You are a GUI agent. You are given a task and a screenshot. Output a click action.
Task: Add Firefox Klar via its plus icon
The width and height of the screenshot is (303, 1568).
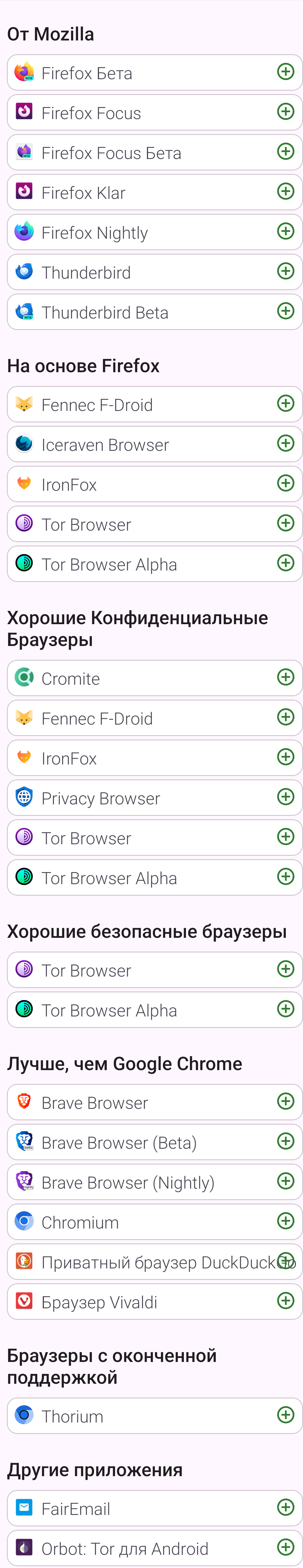coord(285,192)
